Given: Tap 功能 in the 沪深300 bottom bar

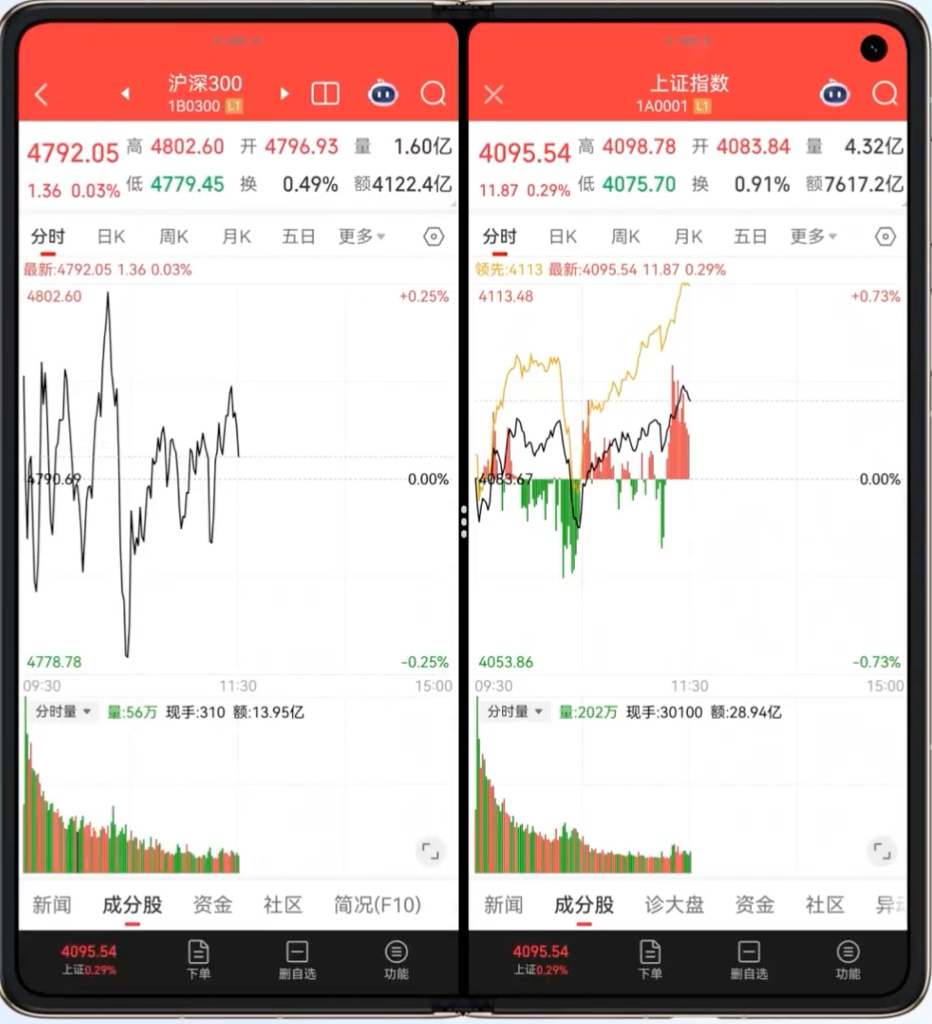Looking at the screenshot, I should tap(396, 959).
